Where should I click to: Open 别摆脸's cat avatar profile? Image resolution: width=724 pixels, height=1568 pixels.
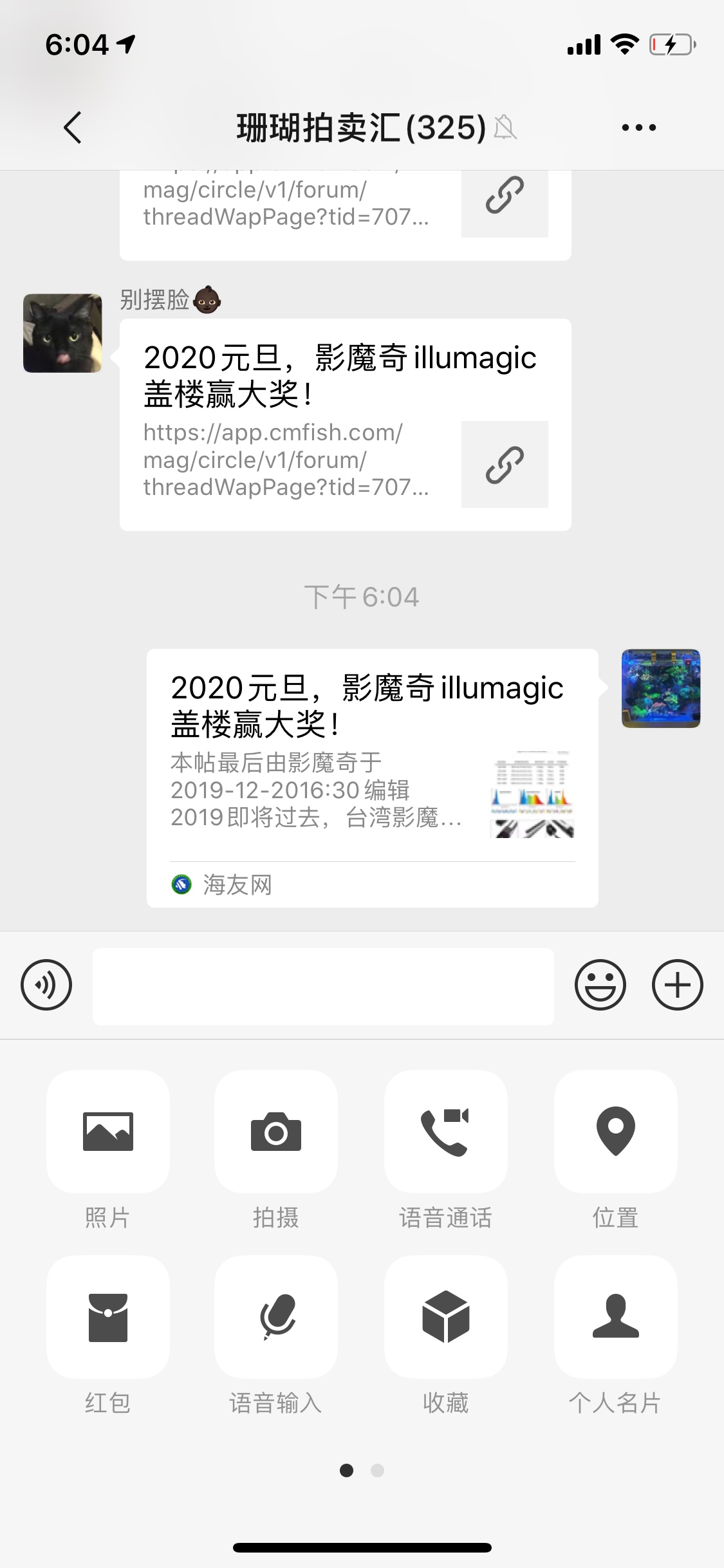(x=62, y=333)
